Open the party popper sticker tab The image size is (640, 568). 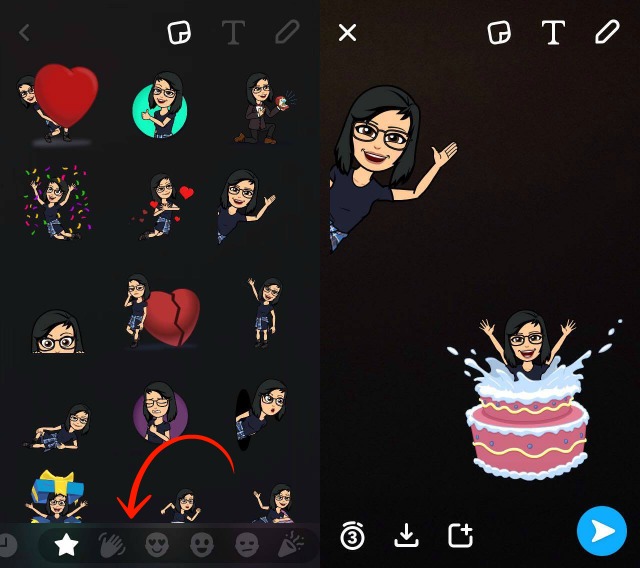290,545
